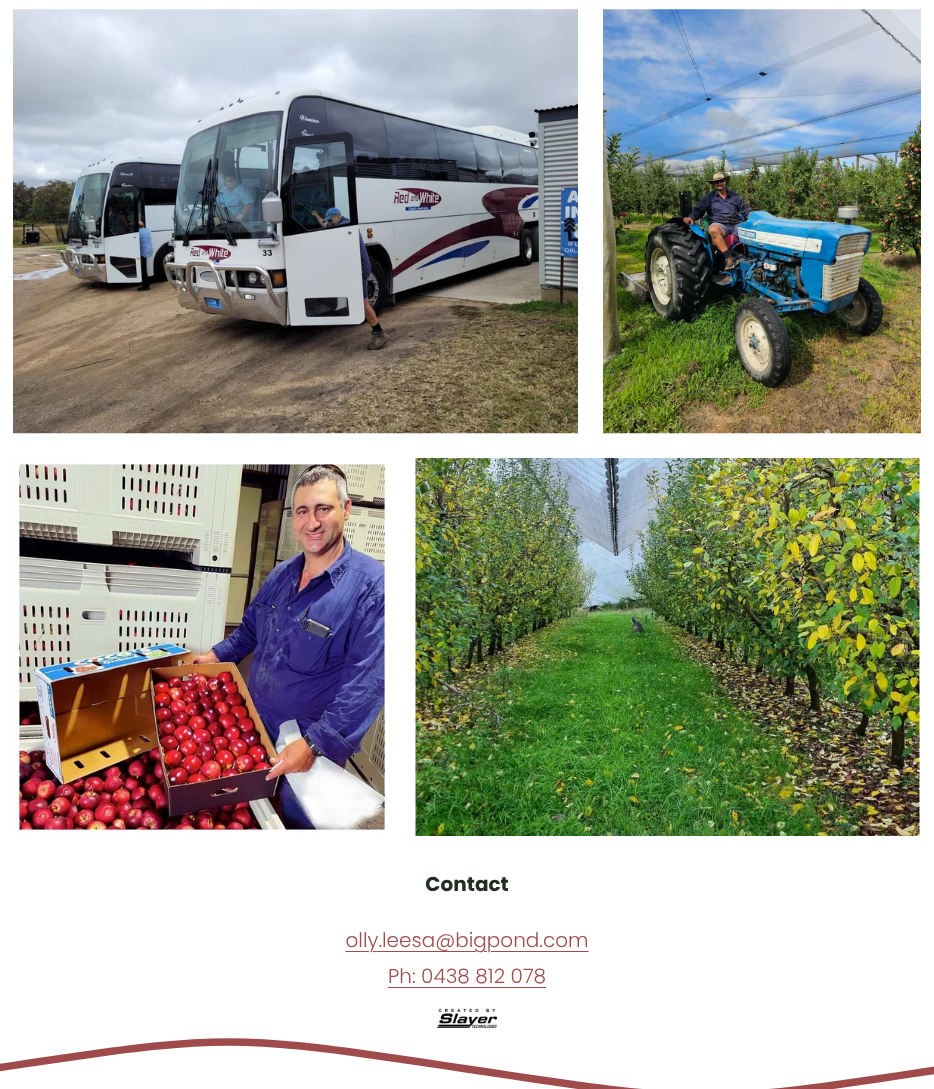View the orchard row photo
This screenshot has width=934, height=1089.
(x=667, y=646)
